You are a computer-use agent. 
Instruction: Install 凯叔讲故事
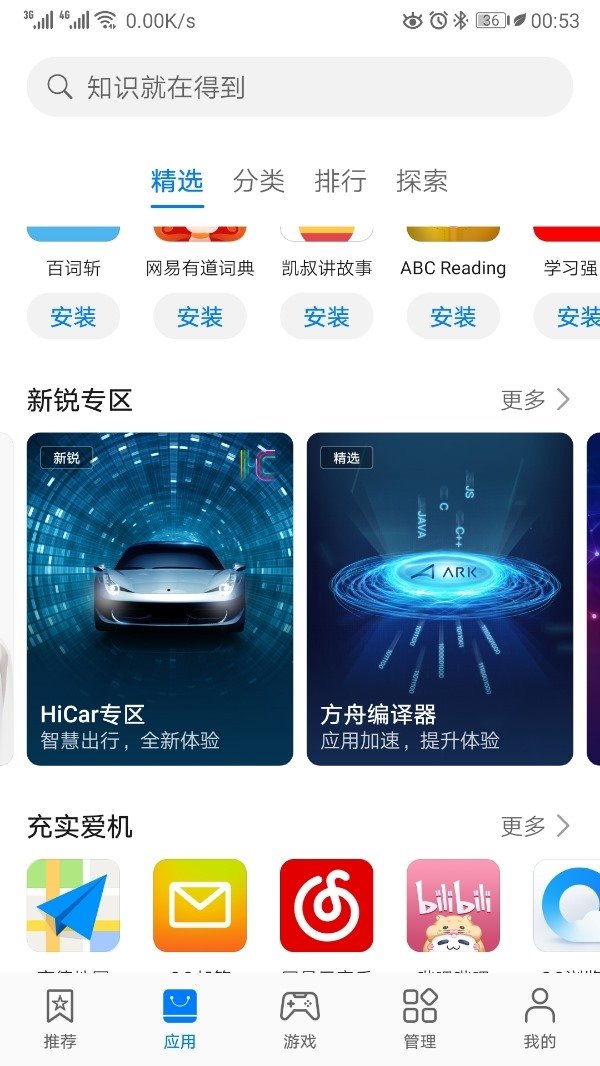(326, 317)
